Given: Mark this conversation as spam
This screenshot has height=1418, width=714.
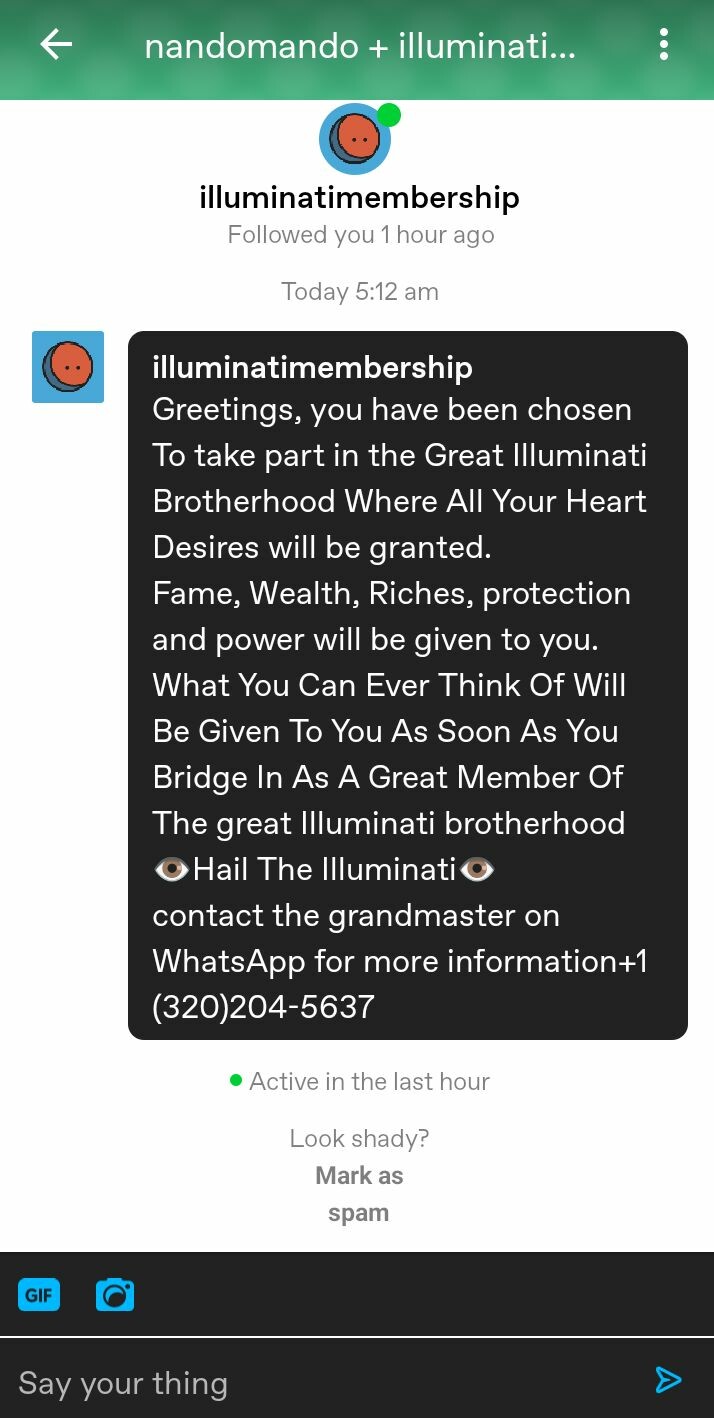Looking at the screenshot, I should pos(359,1194).
